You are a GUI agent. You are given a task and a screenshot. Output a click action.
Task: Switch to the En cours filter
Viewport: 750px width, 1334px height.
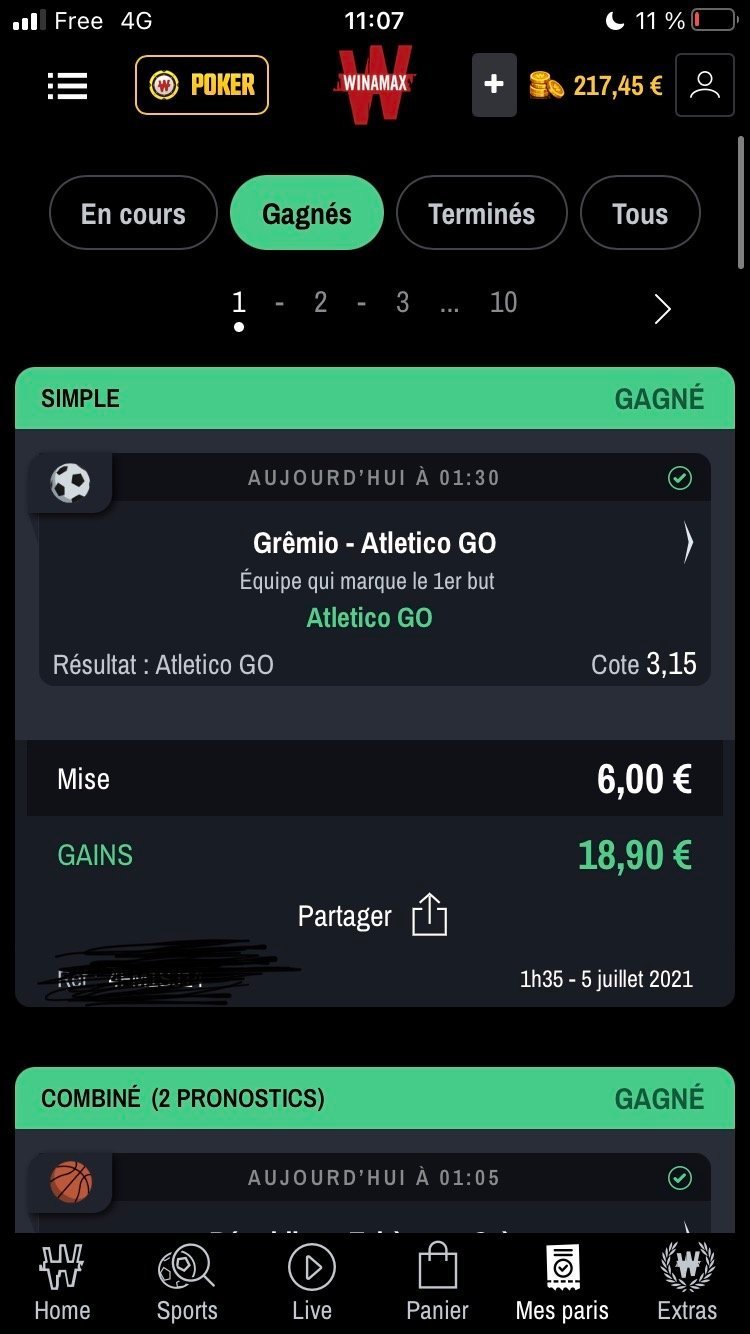click(x=133, y=213)
